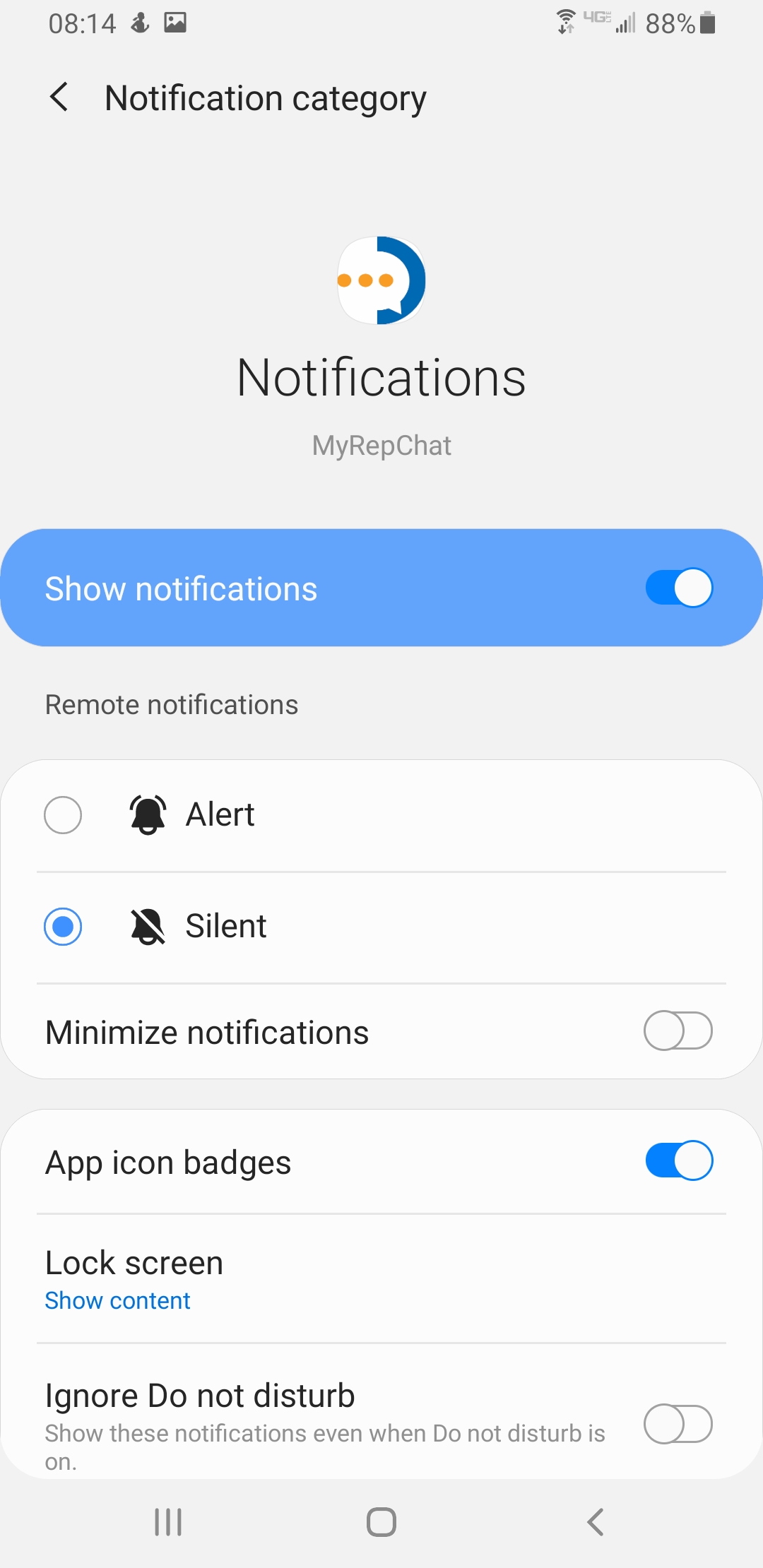Open Lock screen content options

[381, 1279]
